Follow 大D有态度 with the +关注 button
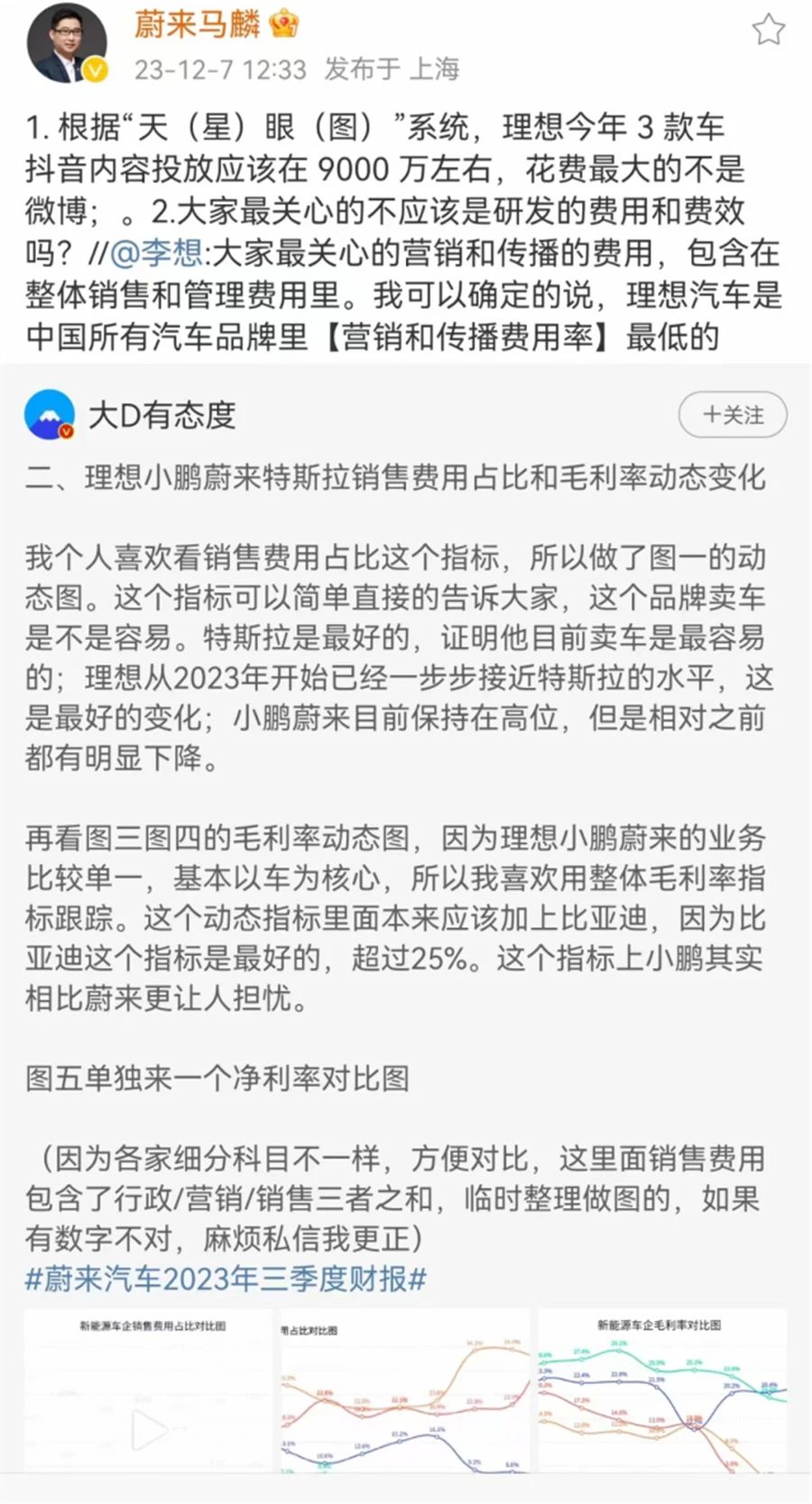812x1504 pixels. (733, 414)
